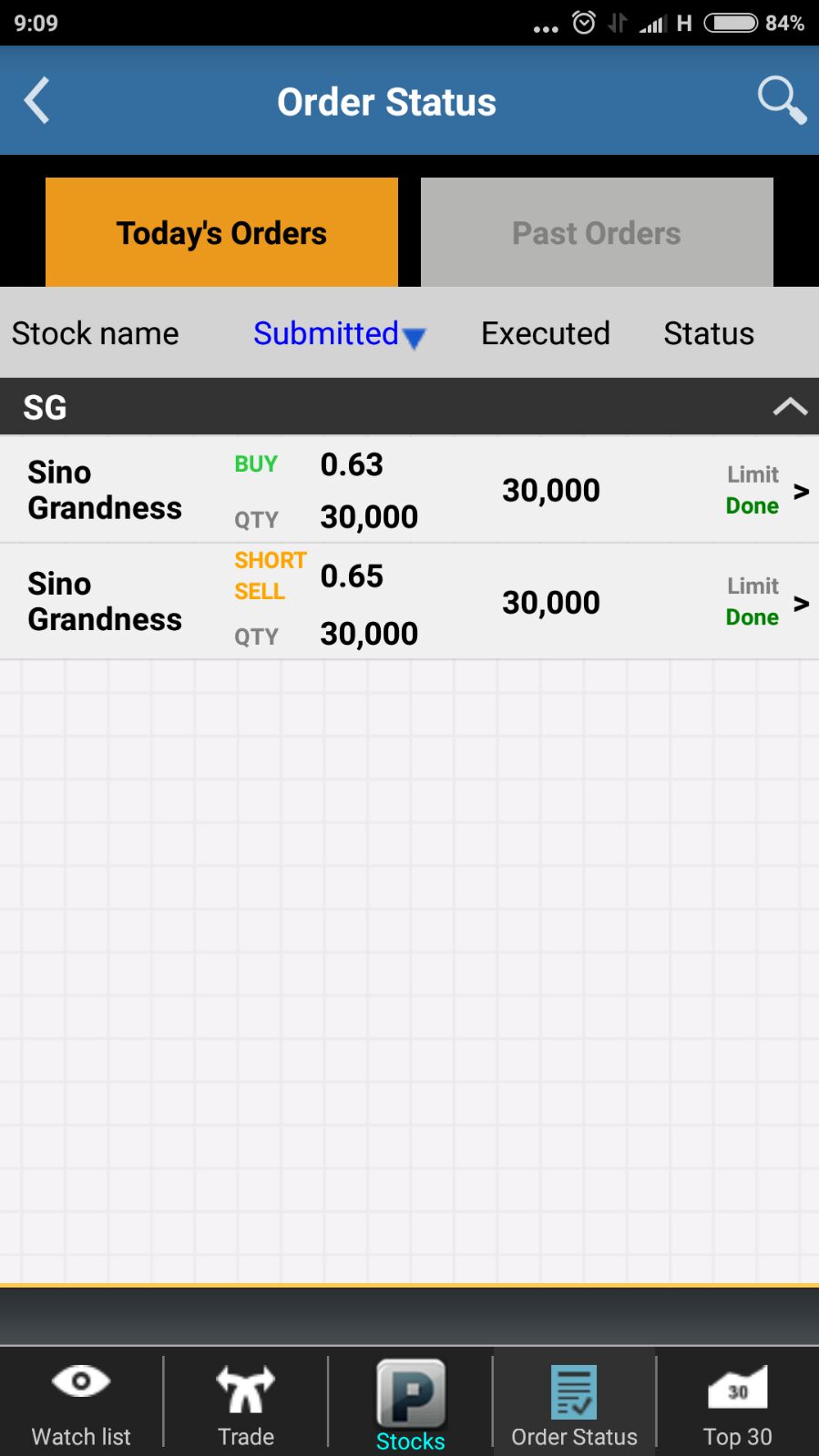The image size is (819, 1456).
Task: Switch to the Stocks tab
Action: pos(411,1404)
